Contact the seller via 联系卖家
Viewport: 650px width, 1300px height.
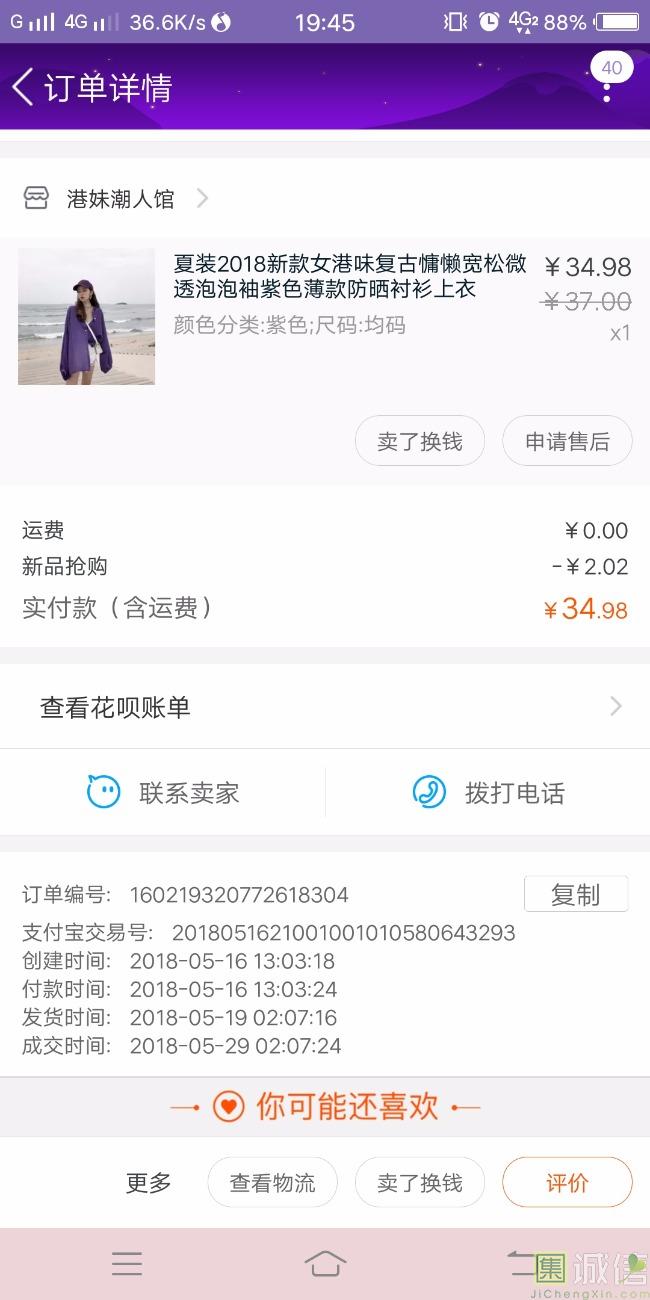click(164, 793)
